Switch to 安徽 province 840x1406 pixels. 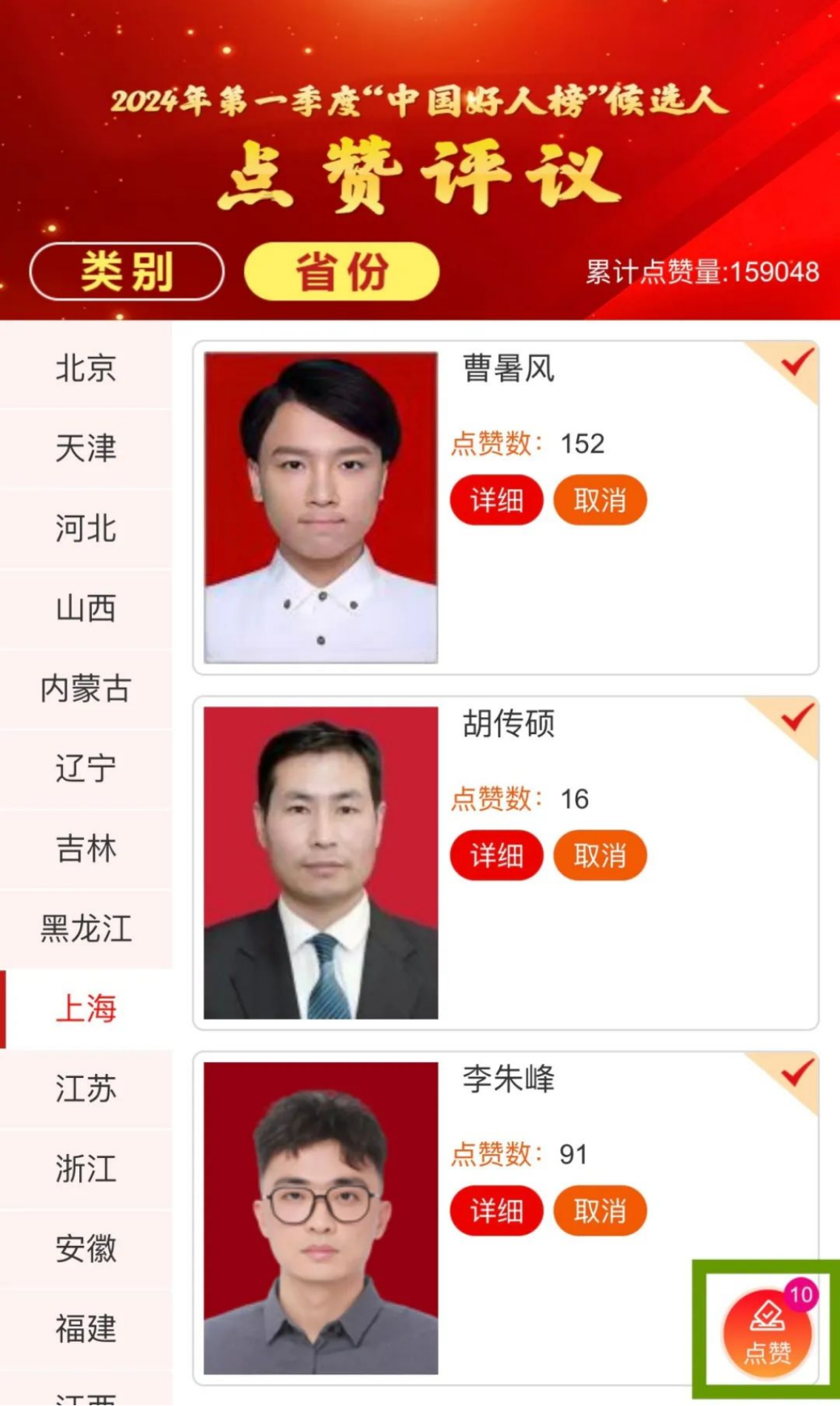pyautogui.click(x=86, y=1248)
